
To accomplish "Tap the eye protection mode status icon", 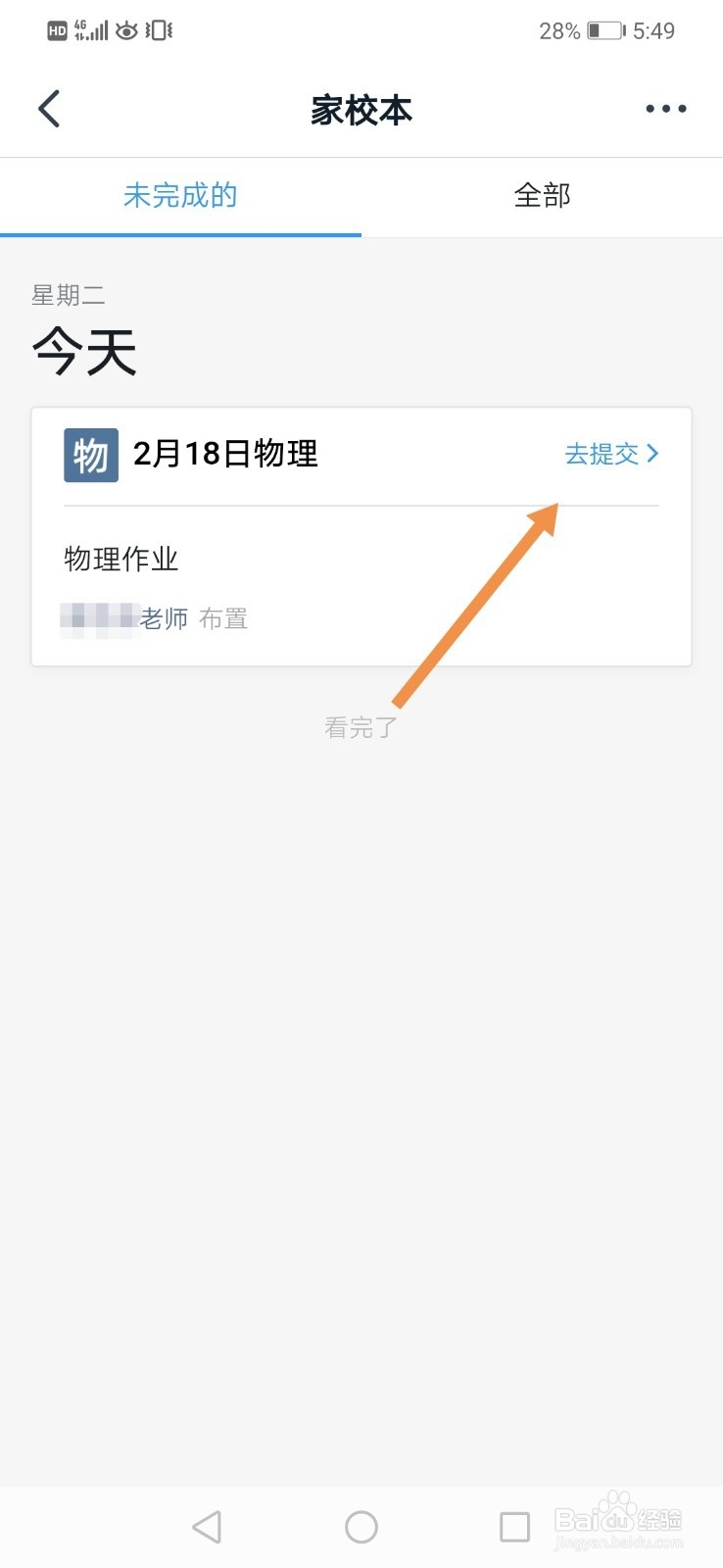I will tap(126, 30).
